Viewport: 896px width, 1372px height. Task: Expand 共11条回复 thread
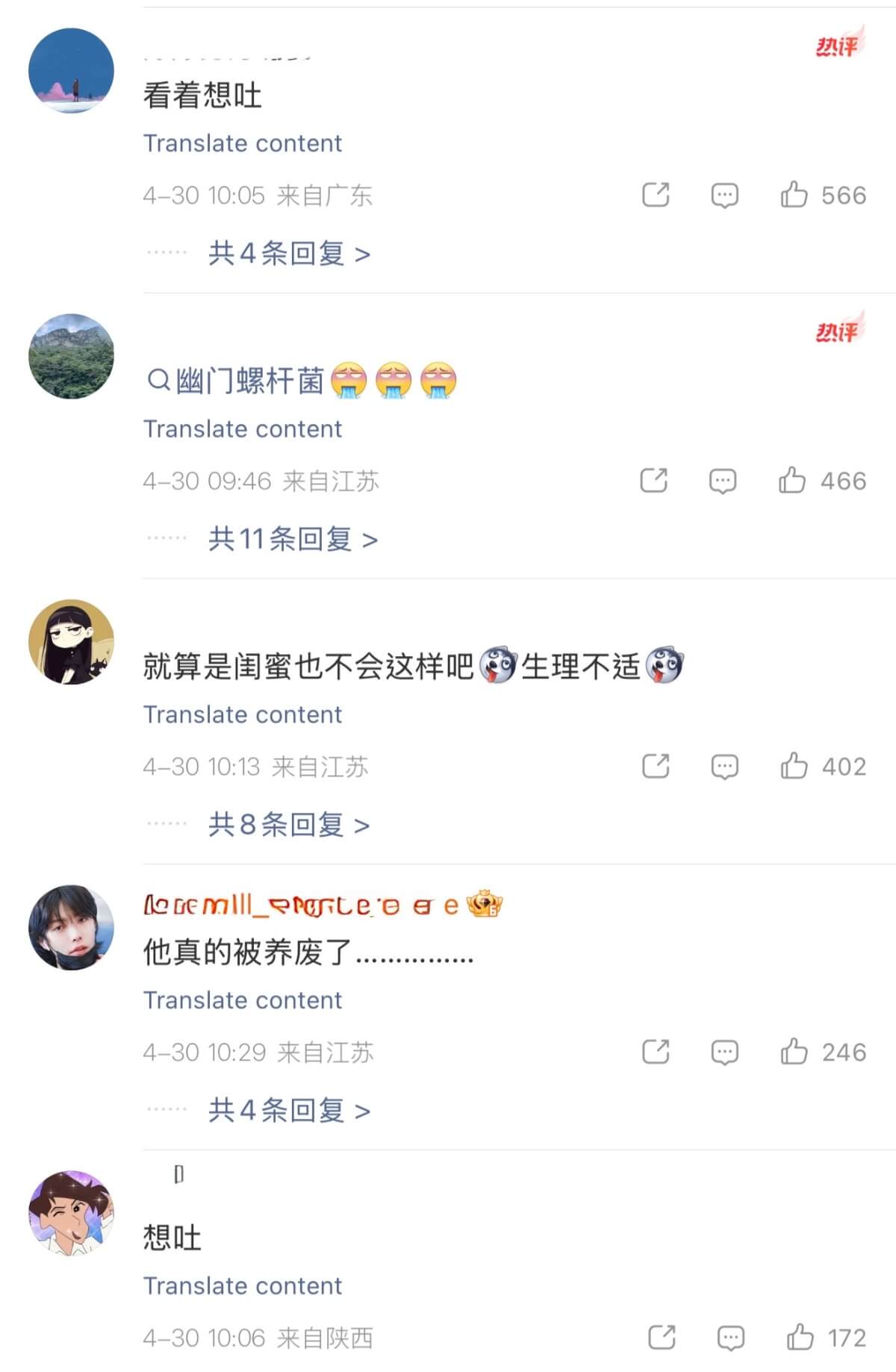point(293,539)
